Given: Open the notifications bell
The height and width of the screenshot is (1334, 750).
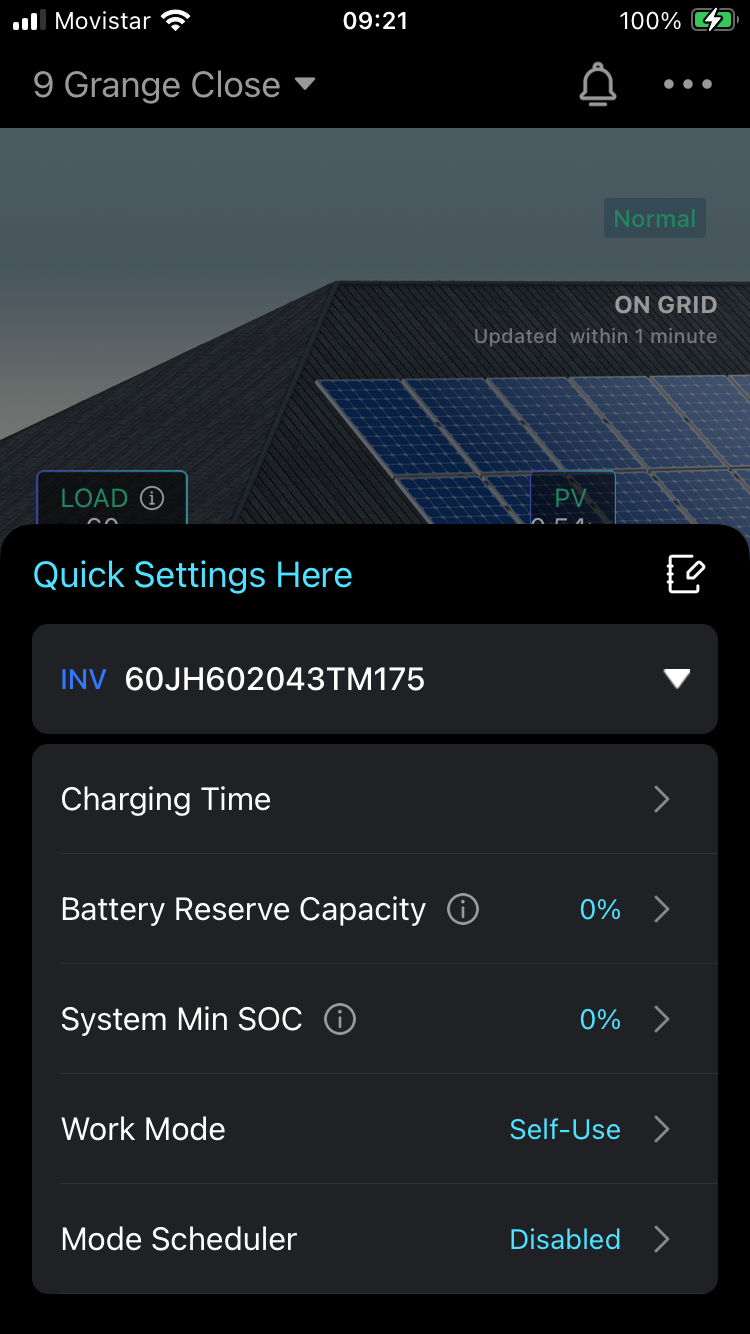Looking at the screenshot, I should click(597, 86).
